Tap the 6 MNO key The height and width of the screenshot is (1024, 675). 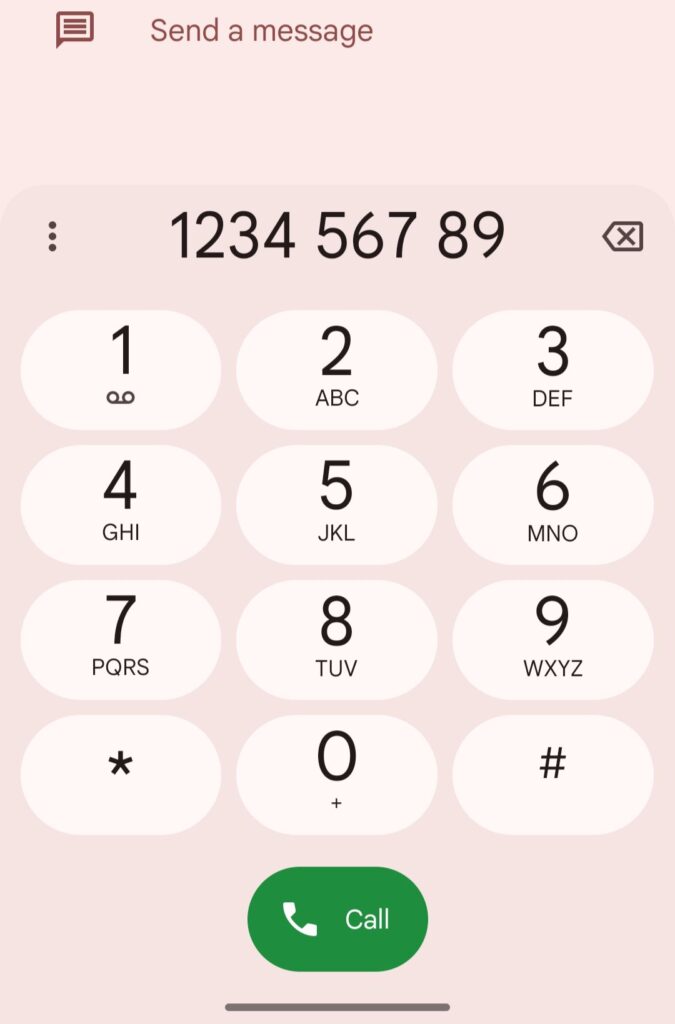552,505
